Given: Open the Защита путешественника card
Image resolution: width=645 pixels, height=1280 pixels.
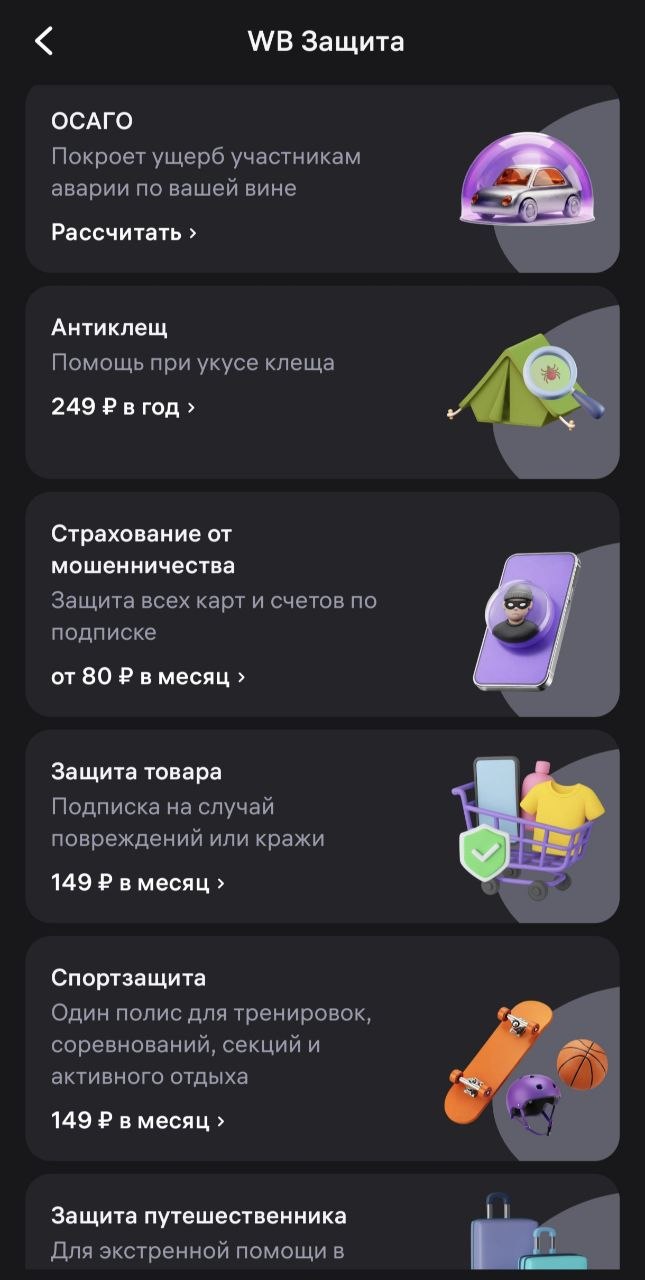Looking at the screenshot, I should [x=322, y=1226].
